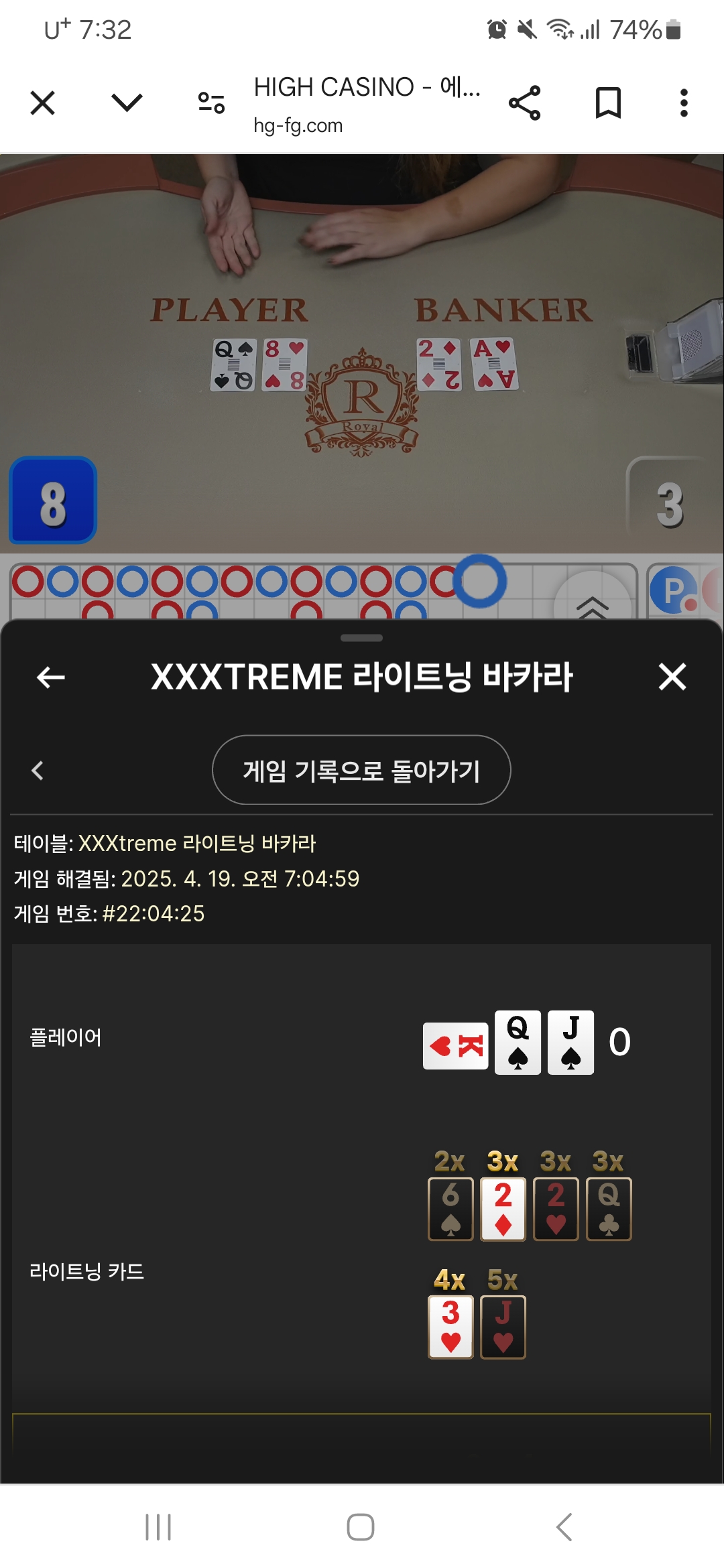This screenshot has height=1568, width=724.
Task: Close the browser custom tab
Action: click(43, 103)
